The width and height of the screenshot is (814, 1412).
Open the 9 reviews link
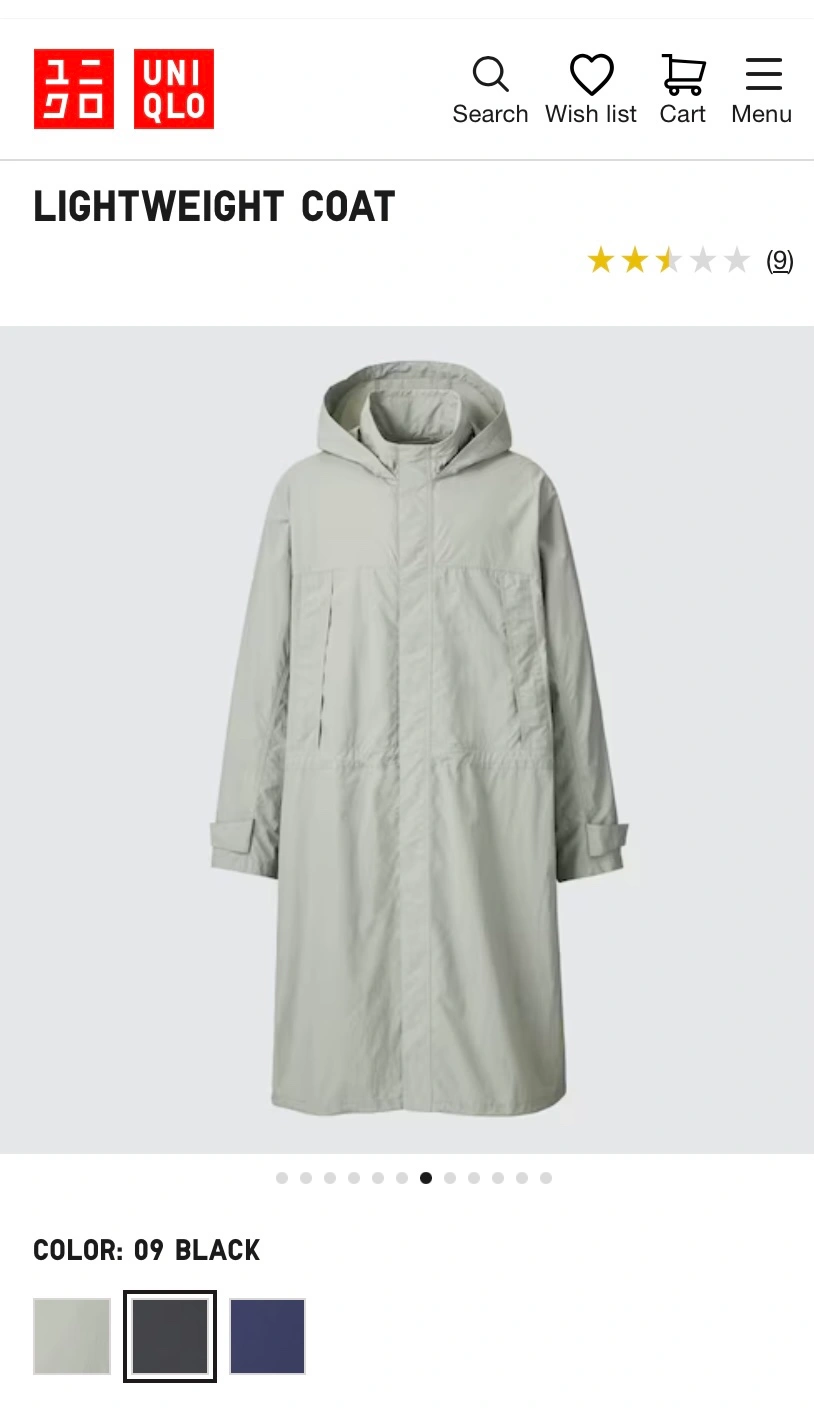[779, 261]
